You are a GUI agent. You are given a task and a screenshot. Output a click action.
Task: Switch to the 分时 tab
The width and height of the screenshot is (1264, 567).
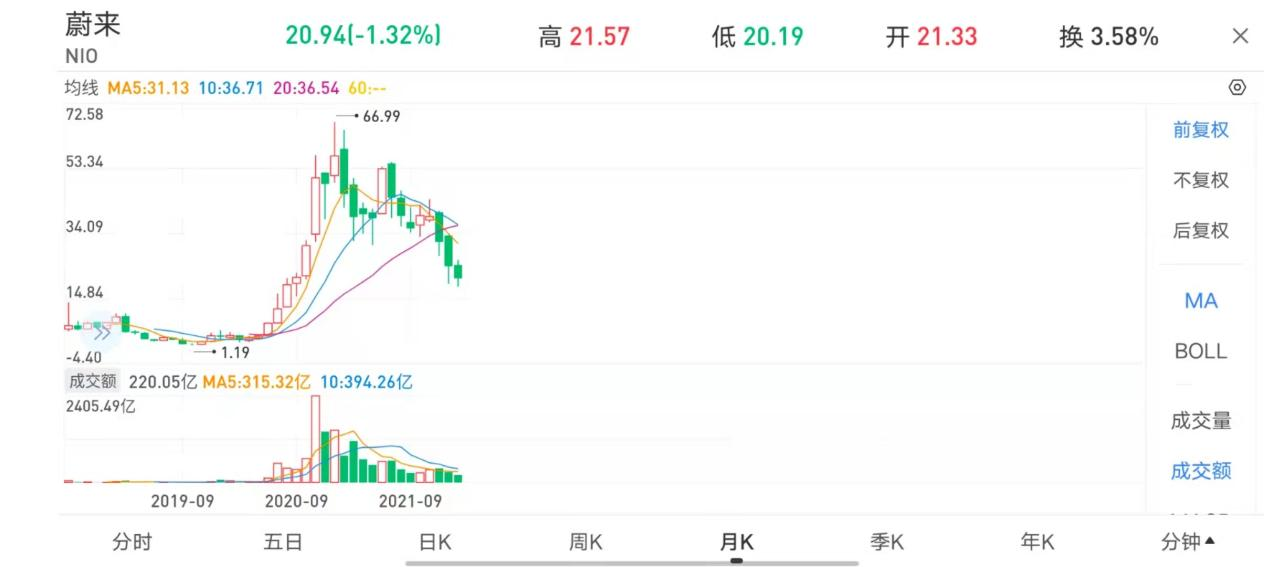point(132,542)
